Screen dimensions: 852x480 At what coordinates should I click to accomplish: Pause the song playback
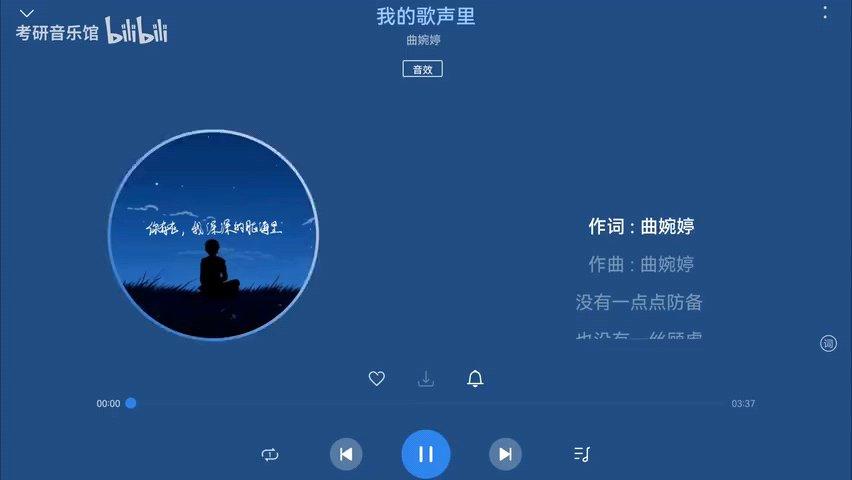(x=426, y=454)
